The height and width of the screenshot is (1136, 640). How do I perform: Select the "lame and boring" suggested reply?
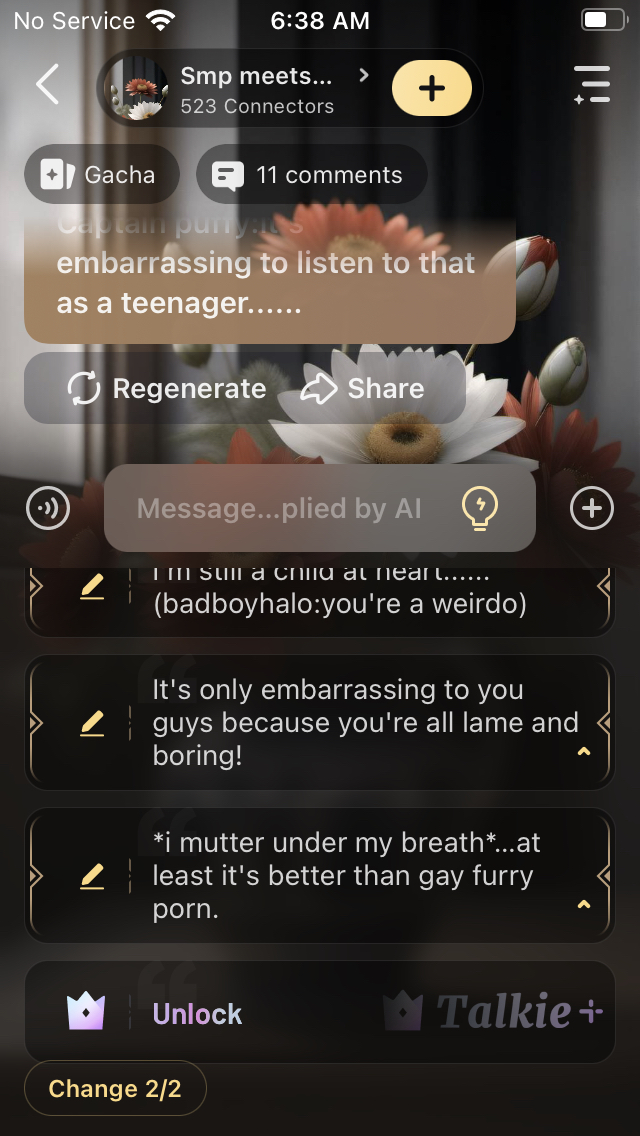point(365,723)
